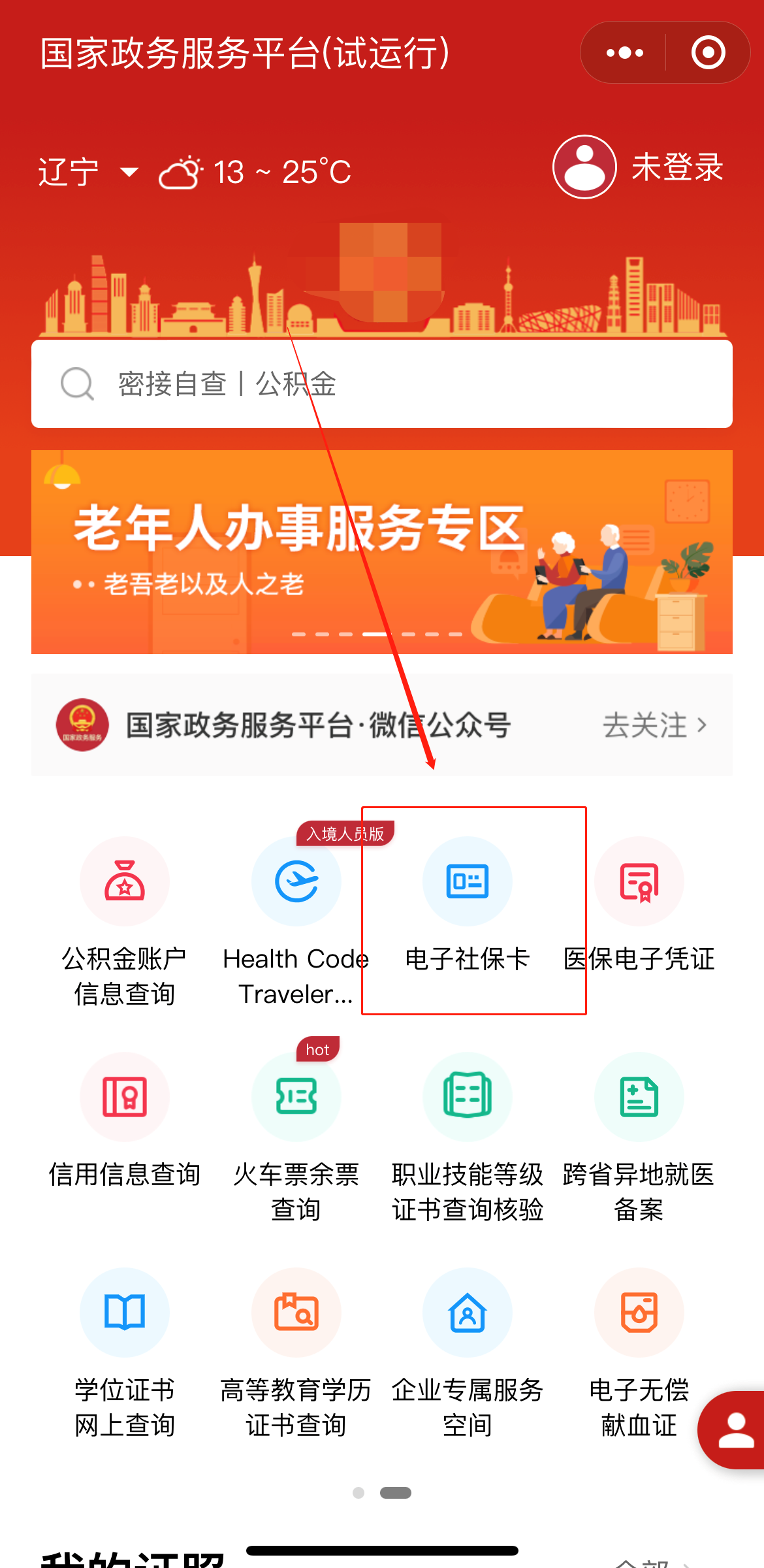Screen dimensions: 764x1568
Task: Open the 老年人办事服务专区 banner
Action: [x=381, y=552]
